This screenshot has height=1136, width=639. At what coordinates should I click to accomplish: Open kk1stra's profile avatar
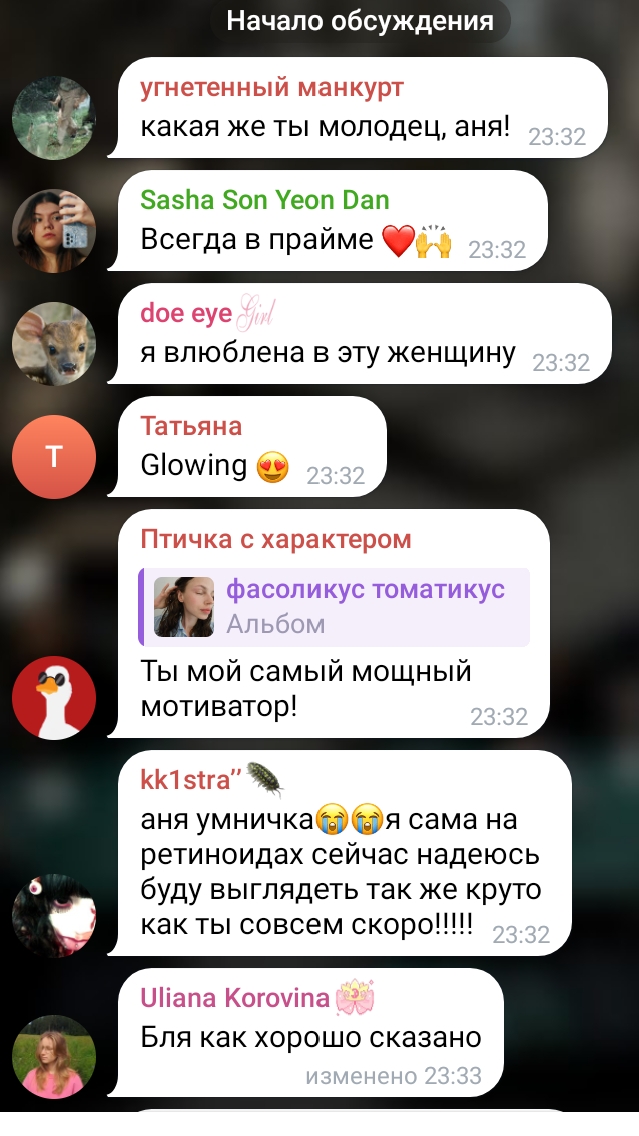[54, 916]
